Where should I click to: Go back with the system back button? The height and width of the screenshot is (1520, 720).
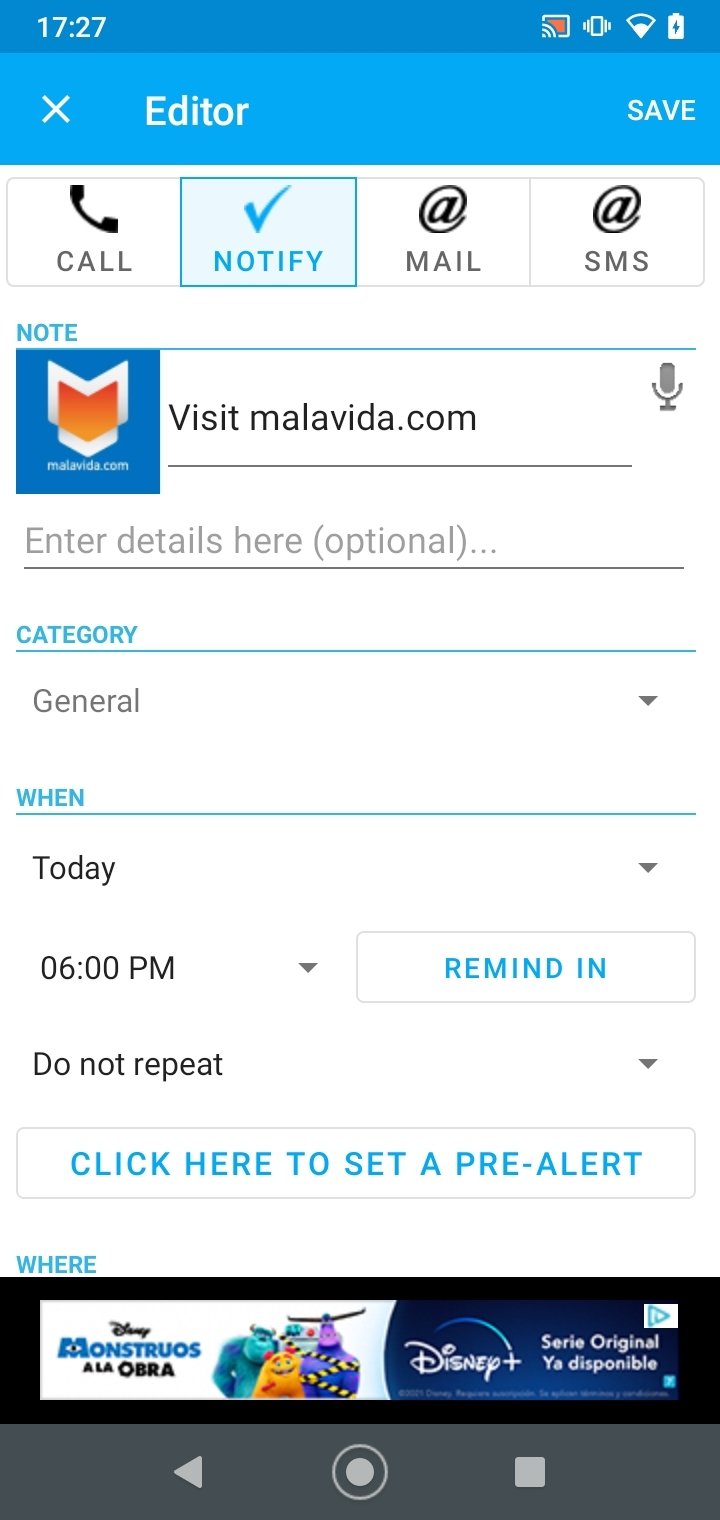point(188,1472)
